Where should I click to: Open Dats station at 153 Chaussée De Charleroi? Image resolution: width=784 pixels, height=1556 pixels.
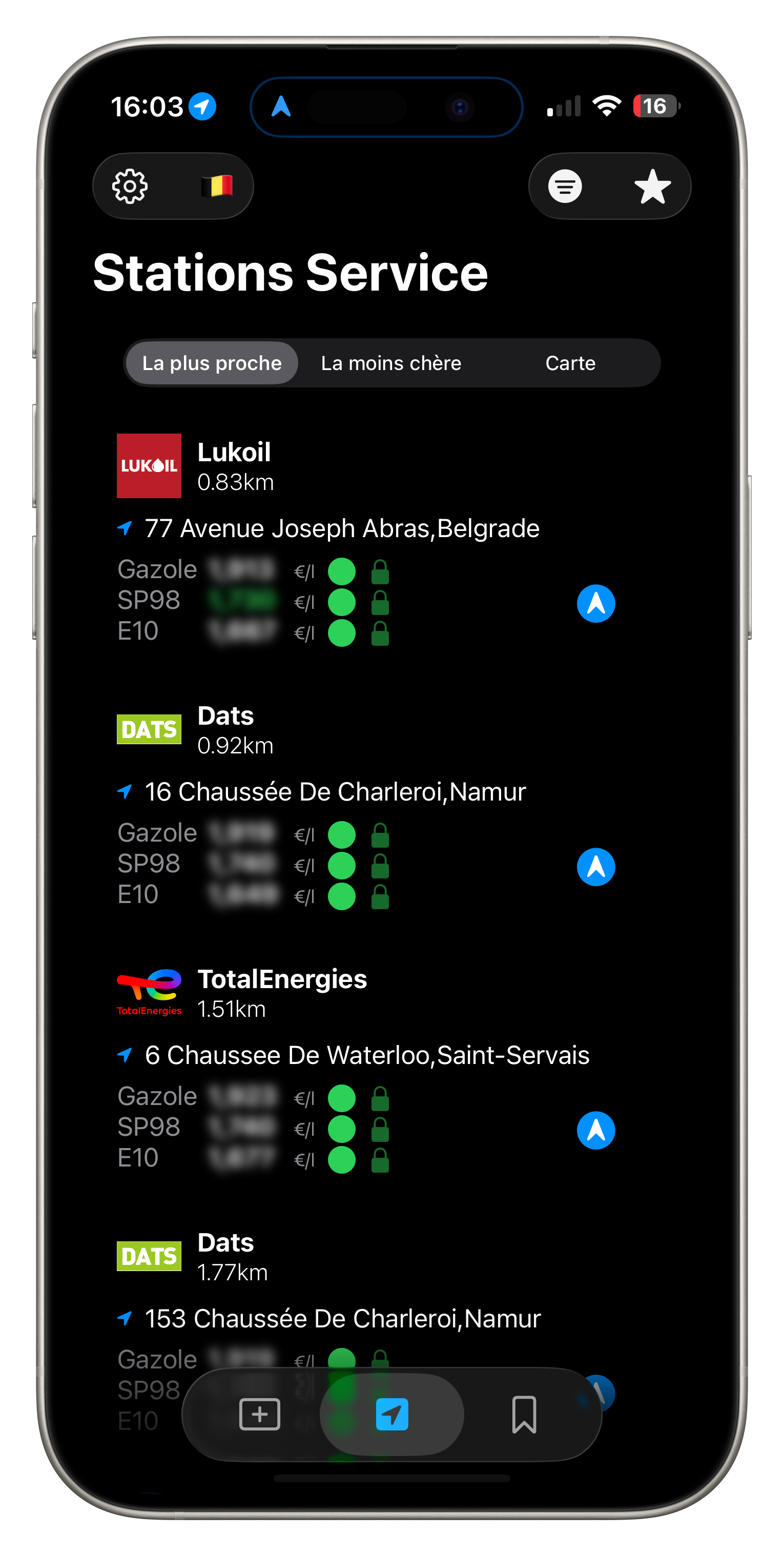click(226, 1256)
